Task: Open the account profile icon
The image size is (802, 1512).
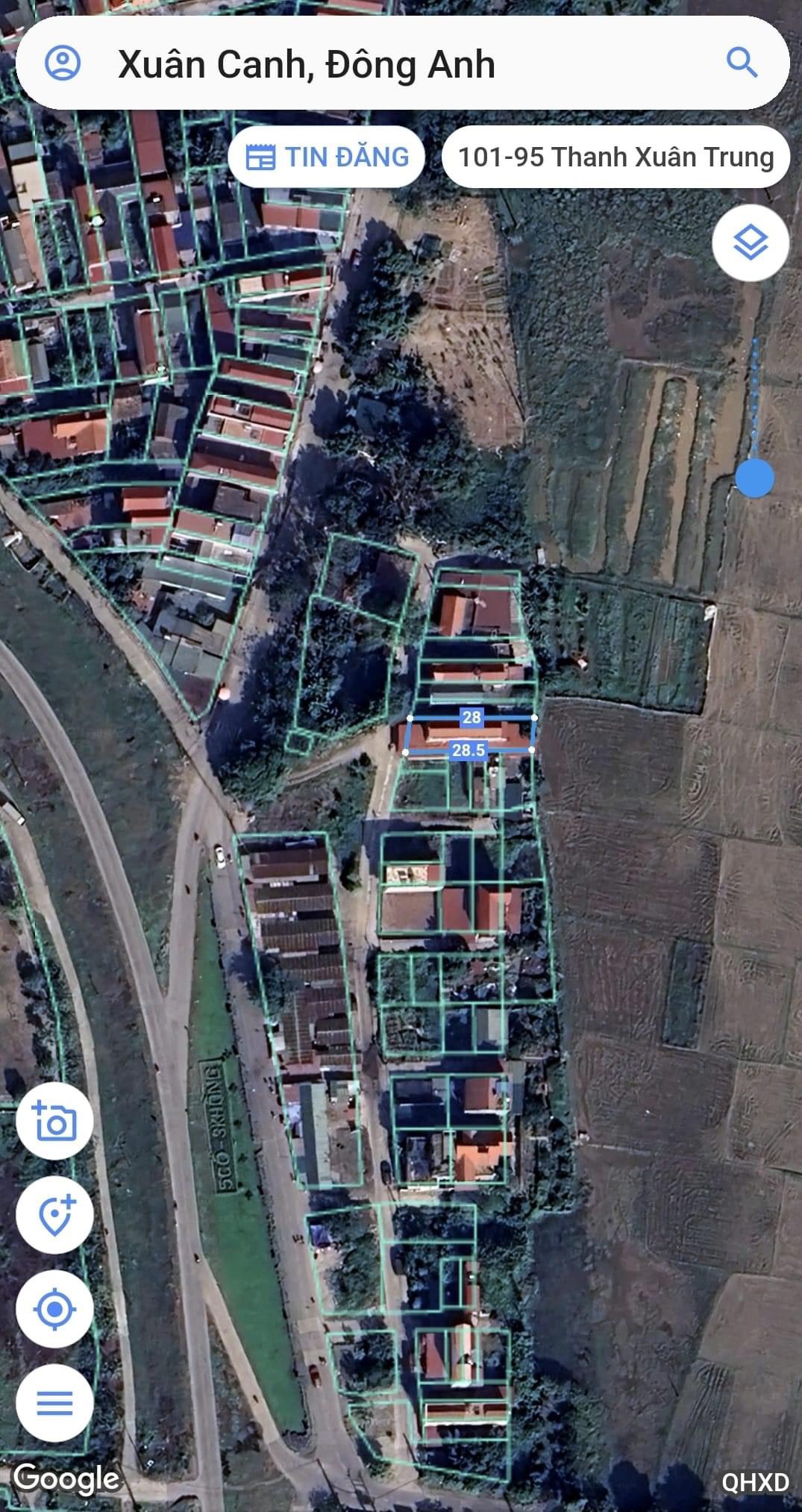Action: pyautogui.click(x=63, y=63)
